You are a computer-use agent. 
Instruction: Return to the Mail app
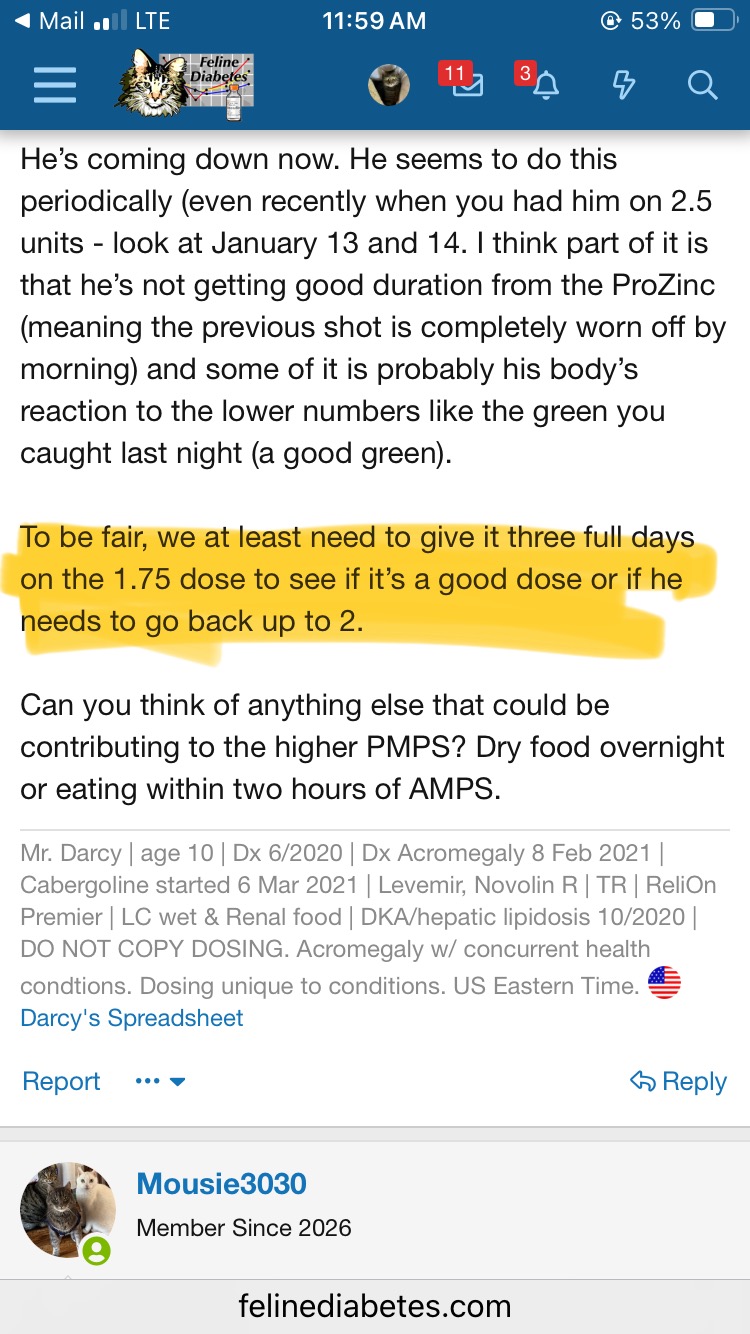50,21
